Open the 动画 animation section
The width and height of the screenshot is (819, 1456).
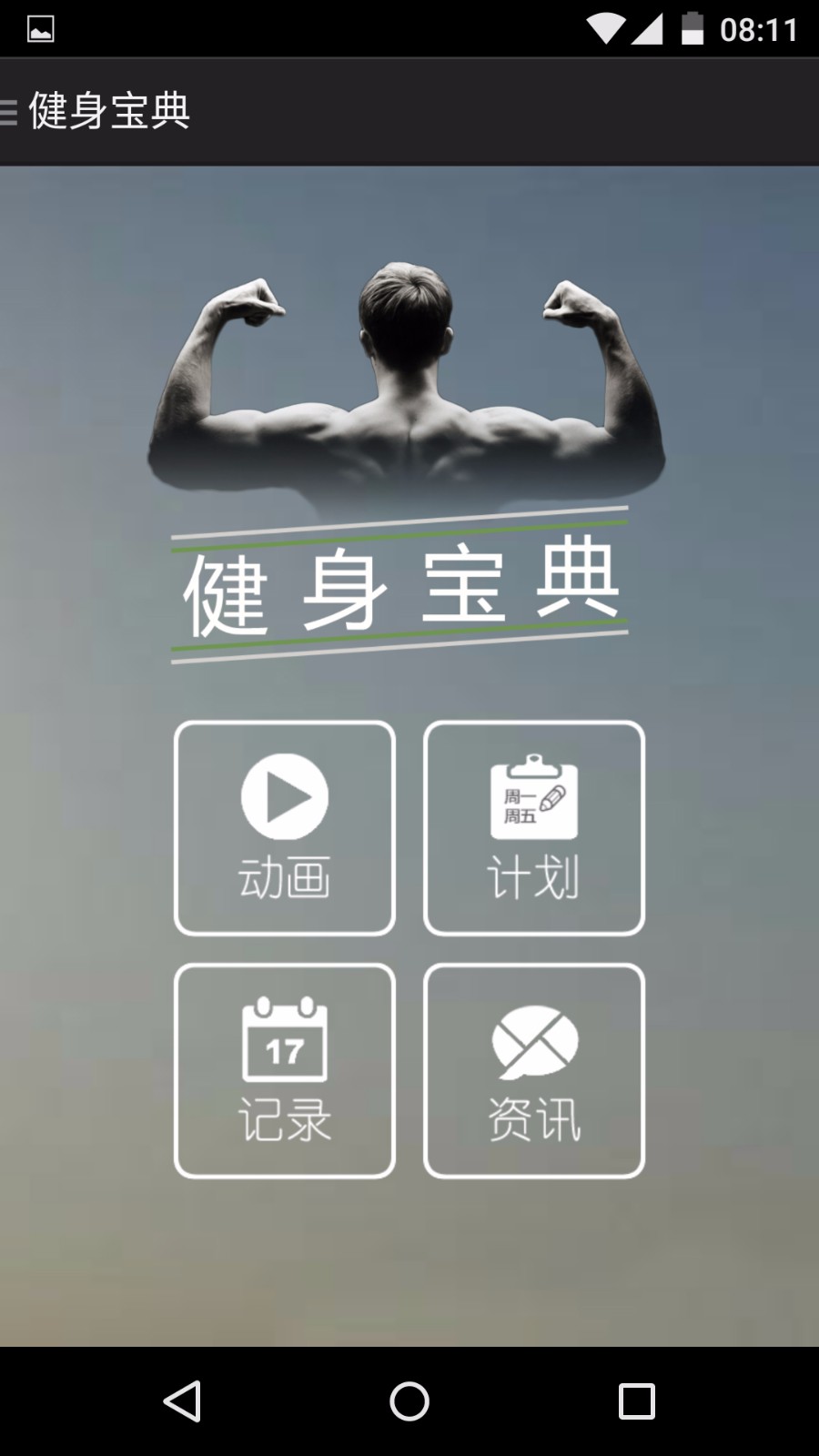click(285, 828)
